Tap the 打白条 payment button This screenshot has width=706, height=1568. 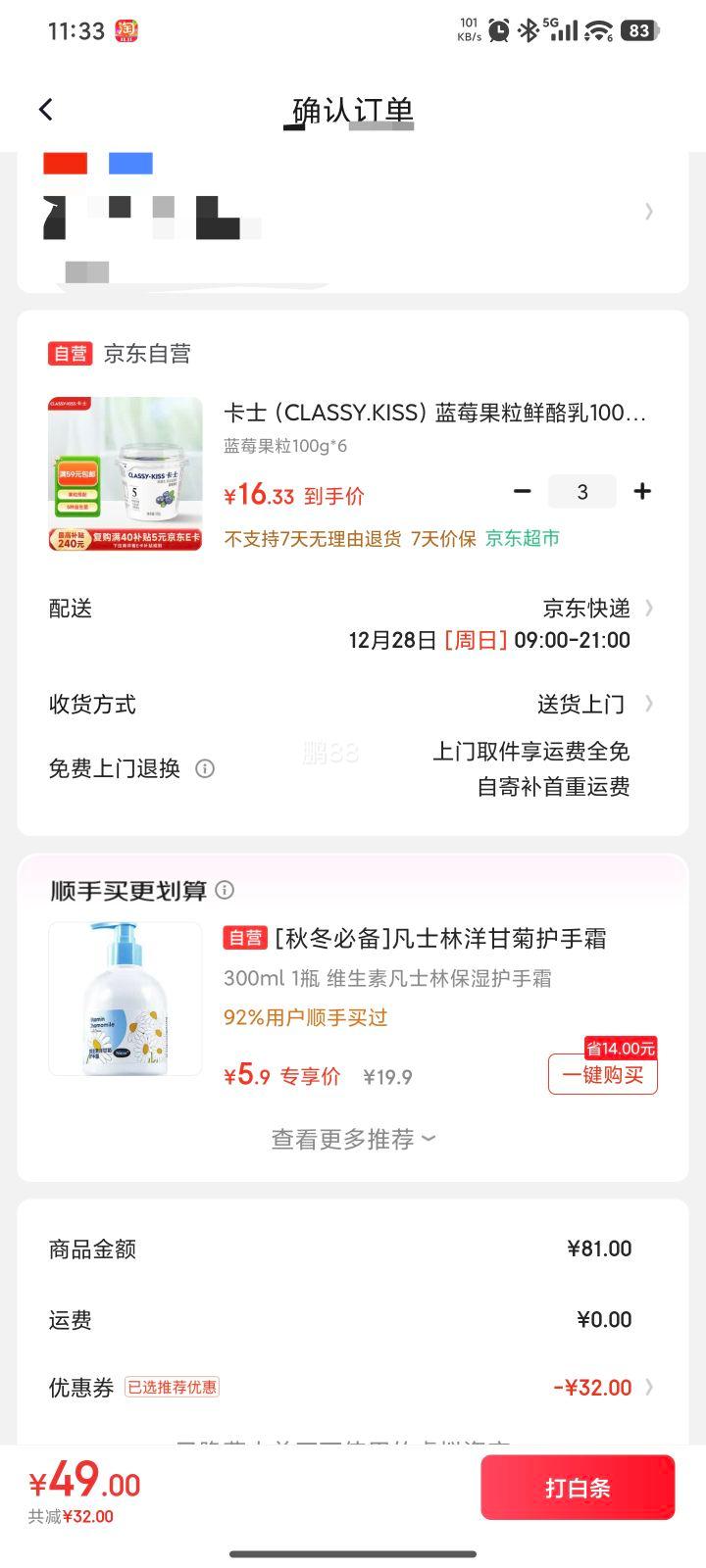578,1487
